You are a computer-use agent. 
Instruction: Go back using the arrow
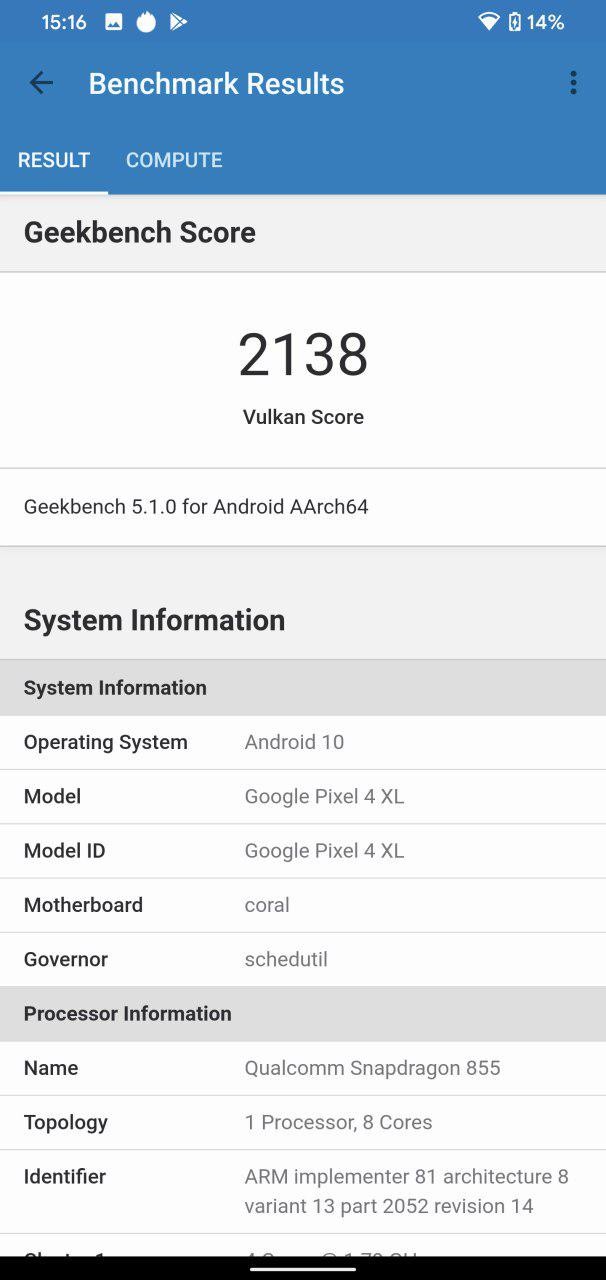41,83
